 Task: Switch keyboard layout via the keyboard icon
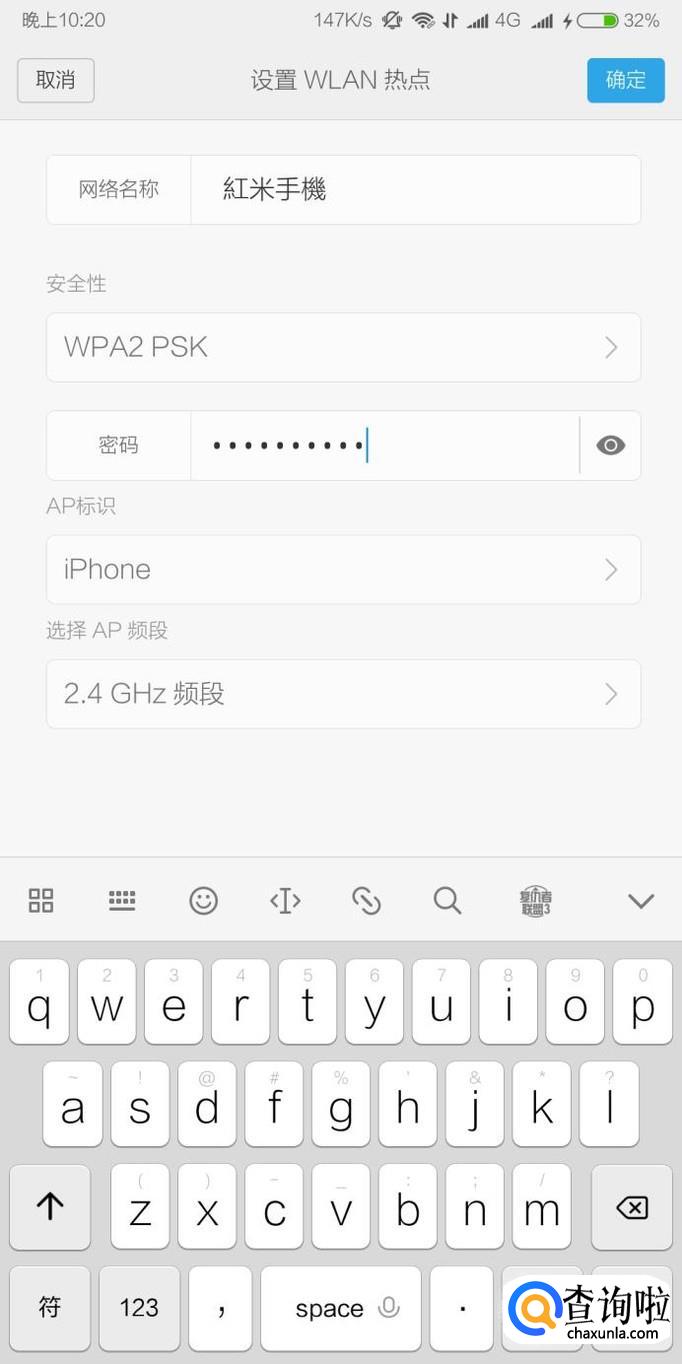click(x=122, y=900)
